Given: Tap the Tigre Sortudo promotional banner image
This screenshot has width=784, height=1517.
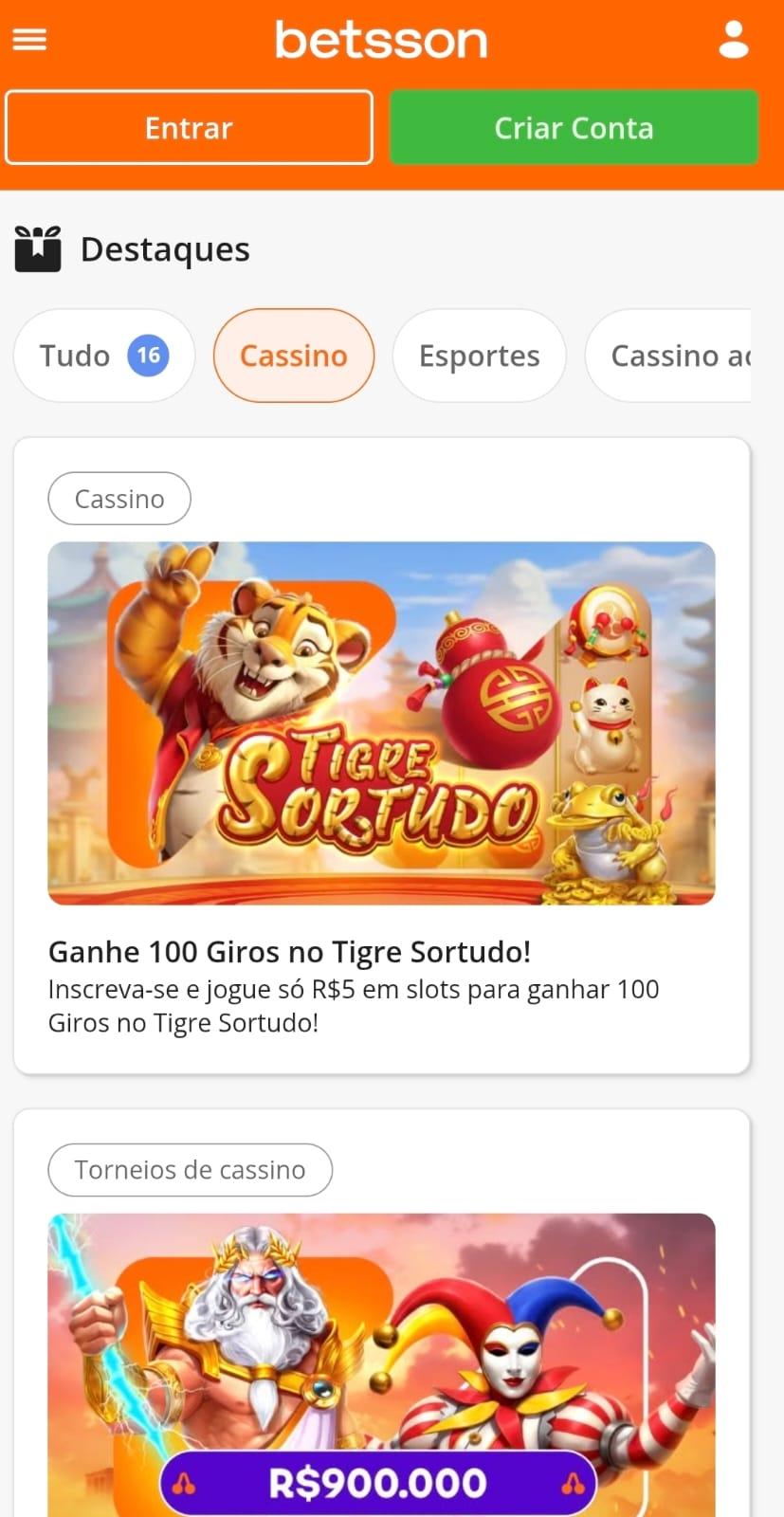Looking at the screenshot, I should click(380, 722).
